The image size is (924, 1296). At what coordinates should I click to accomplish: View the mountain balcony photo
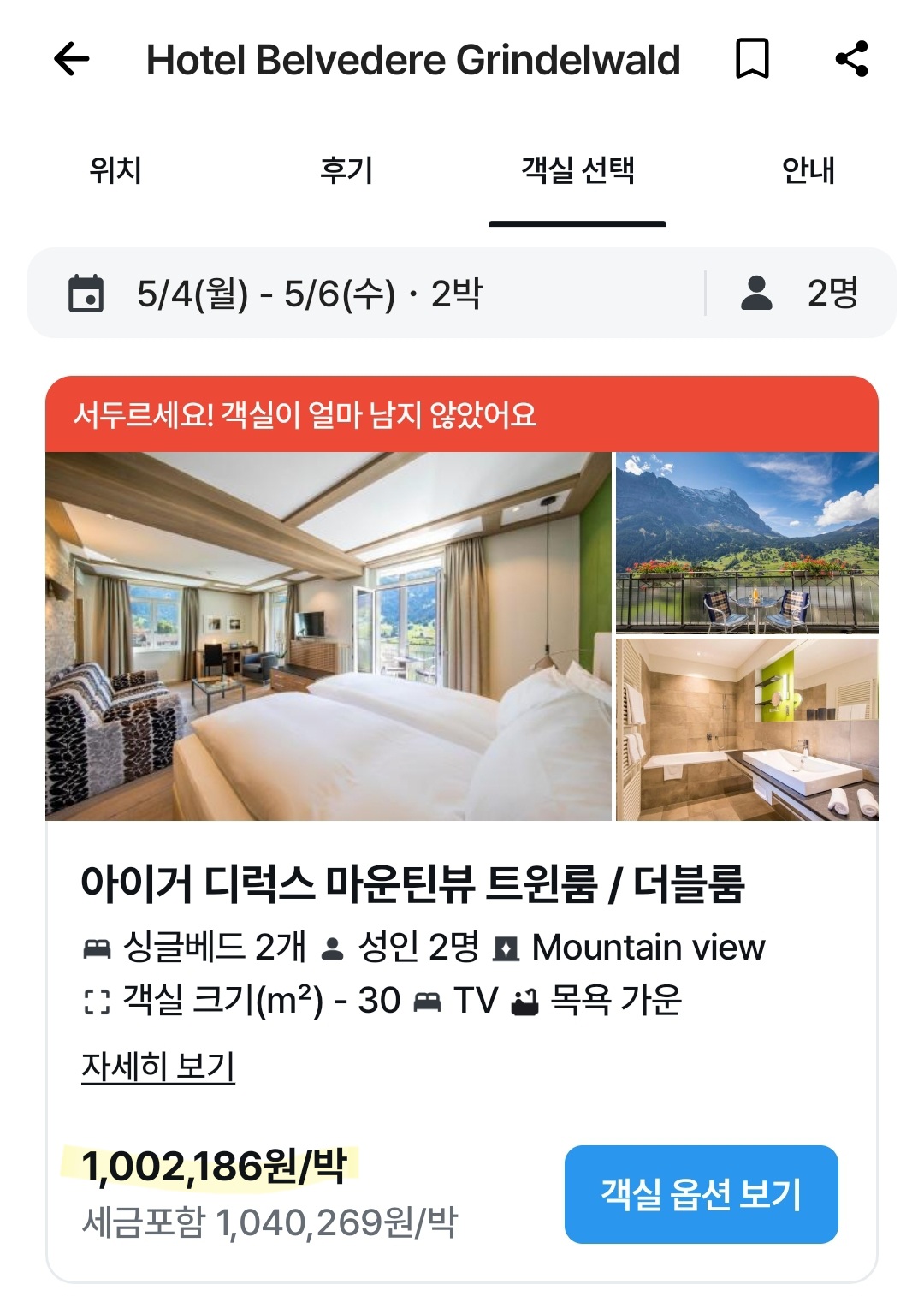pos(747,543)
